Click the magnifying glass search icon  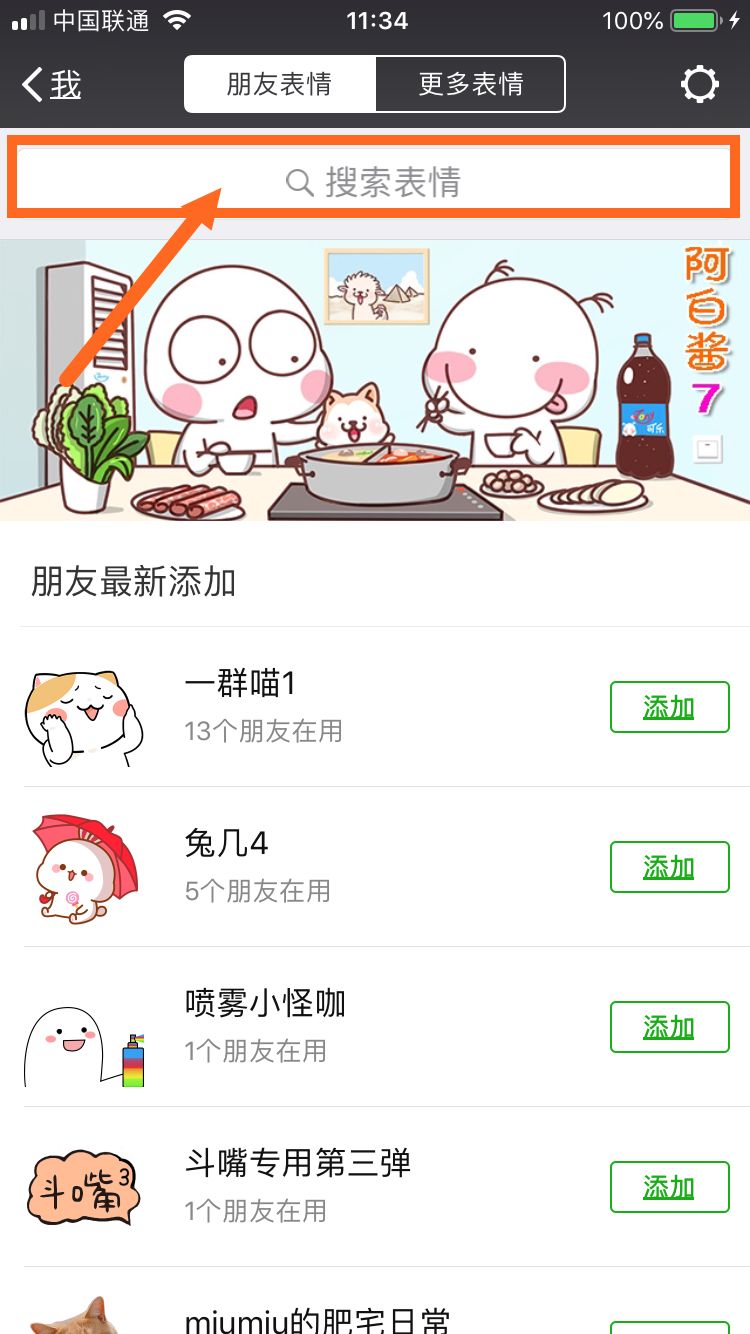[x=298, y=182]
